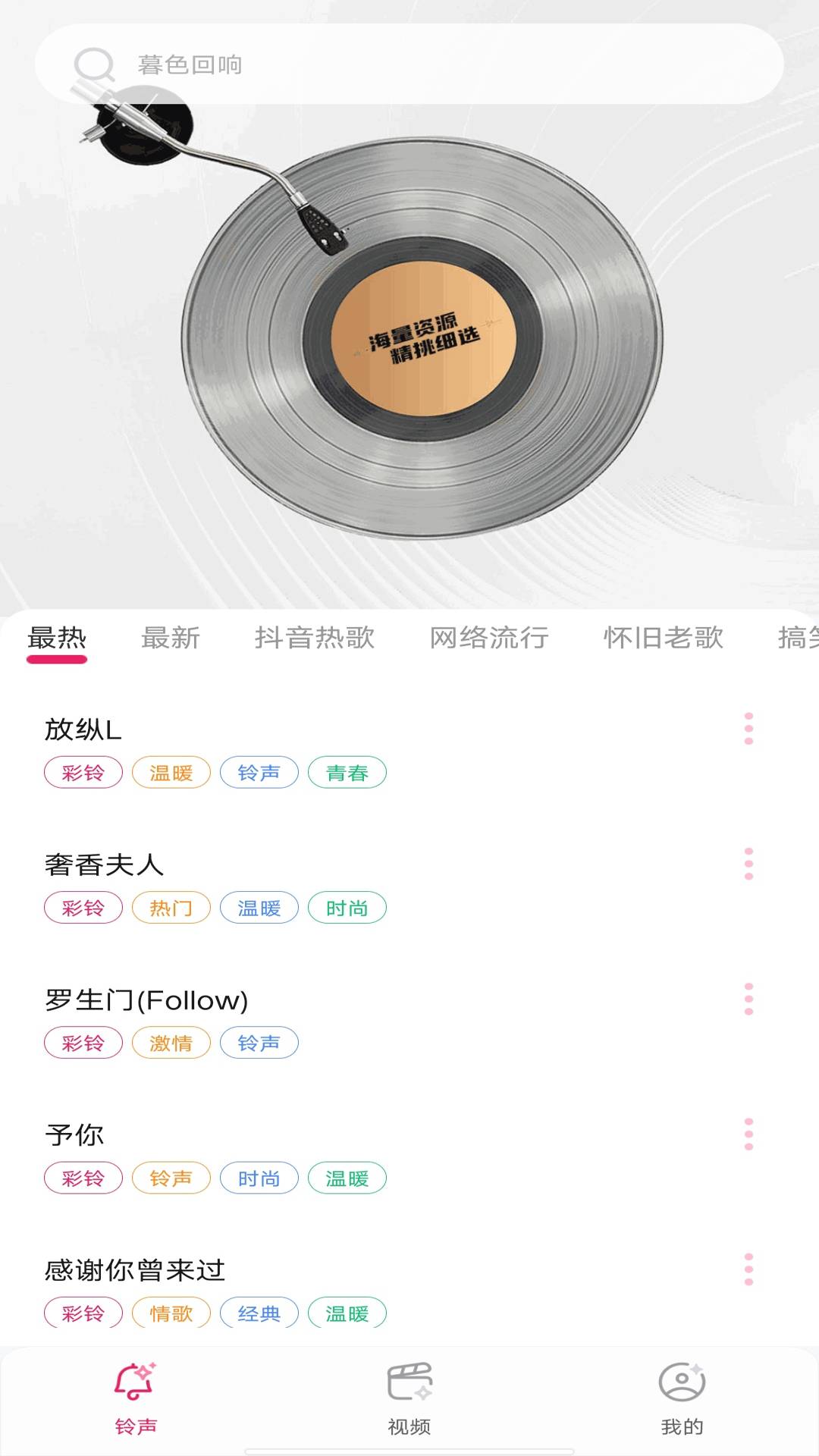Open the options menu for 放纵L
Image resolution: width=819 pixels, height=1456 pixels.
(x=749, y=730)
